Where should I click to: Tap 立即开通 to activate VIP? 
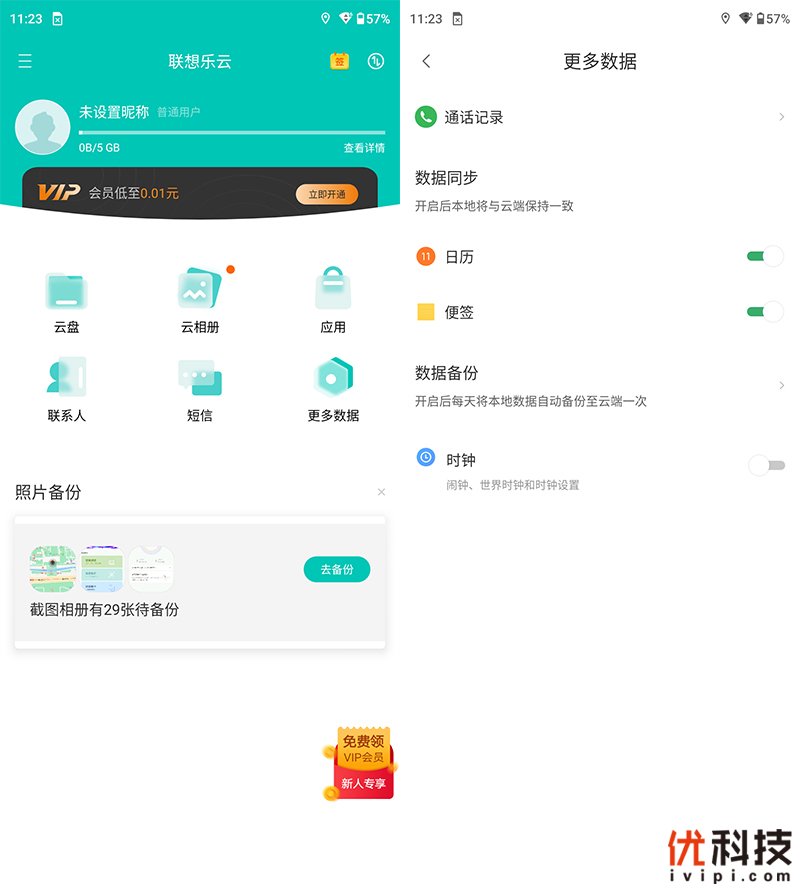326,194
